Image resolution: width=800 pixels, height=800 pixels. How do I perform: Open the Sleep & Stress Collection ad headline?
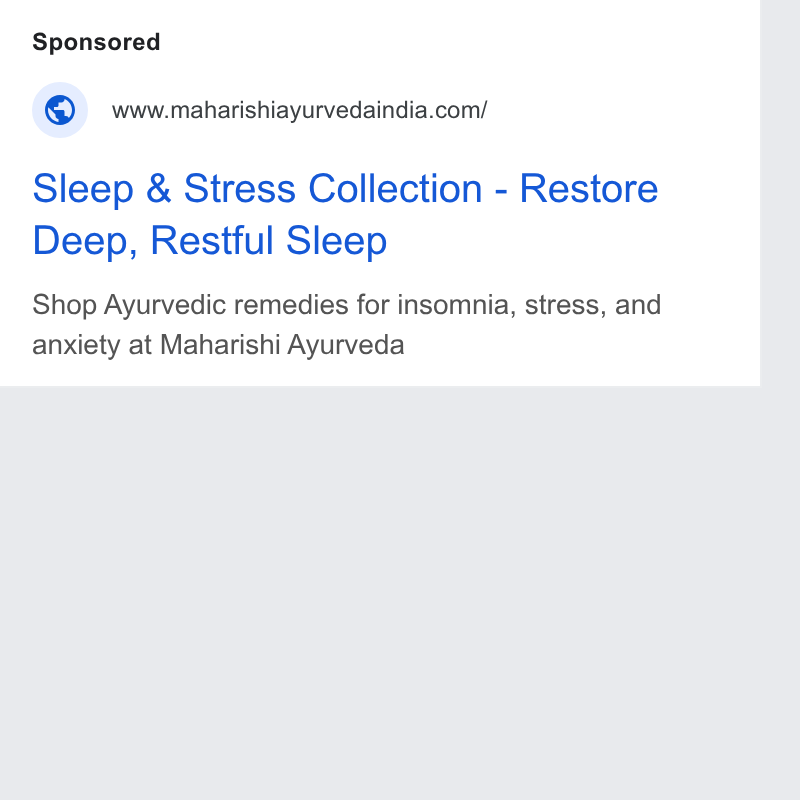pyautogui.click(x=345, y=214)
